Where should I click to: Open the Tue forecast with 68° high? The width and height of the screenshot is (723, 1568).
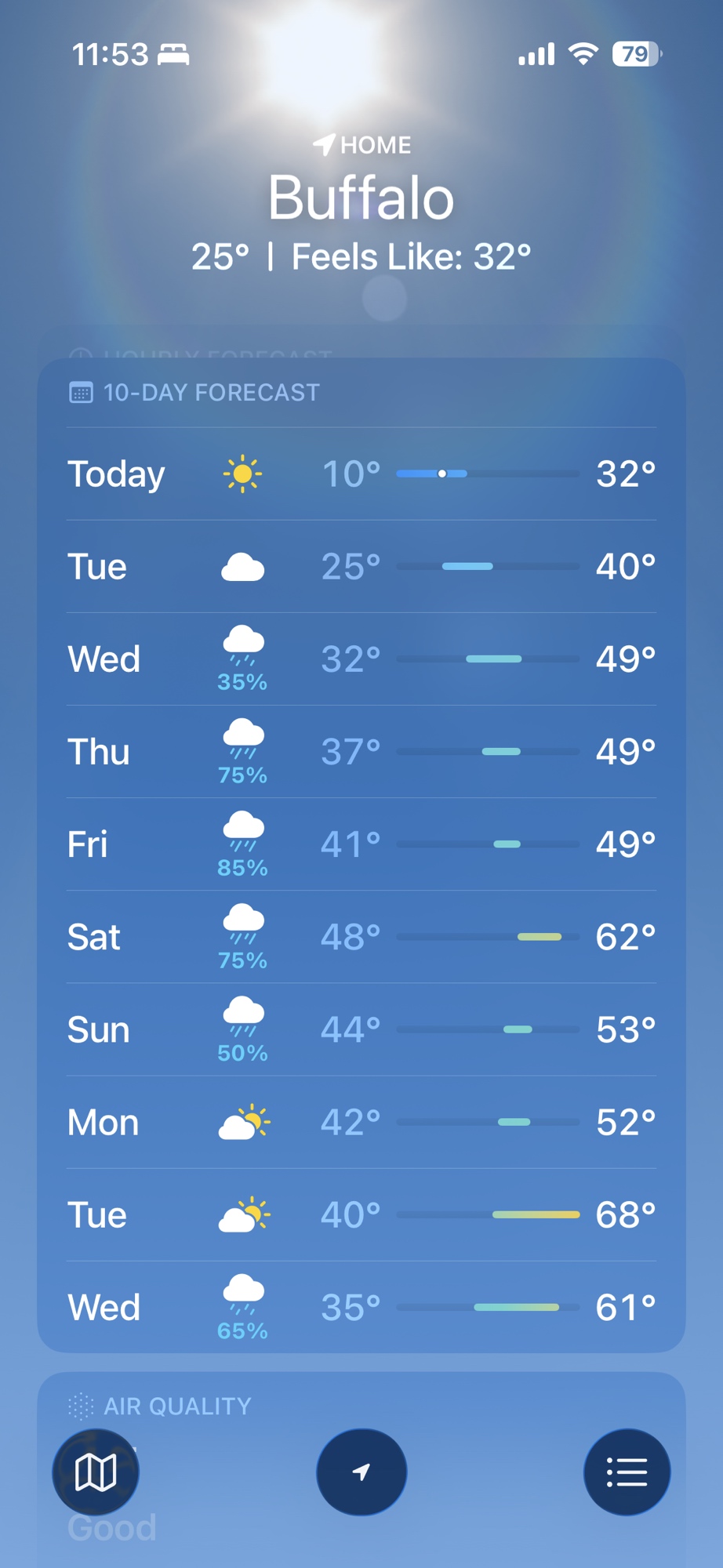361,1214
